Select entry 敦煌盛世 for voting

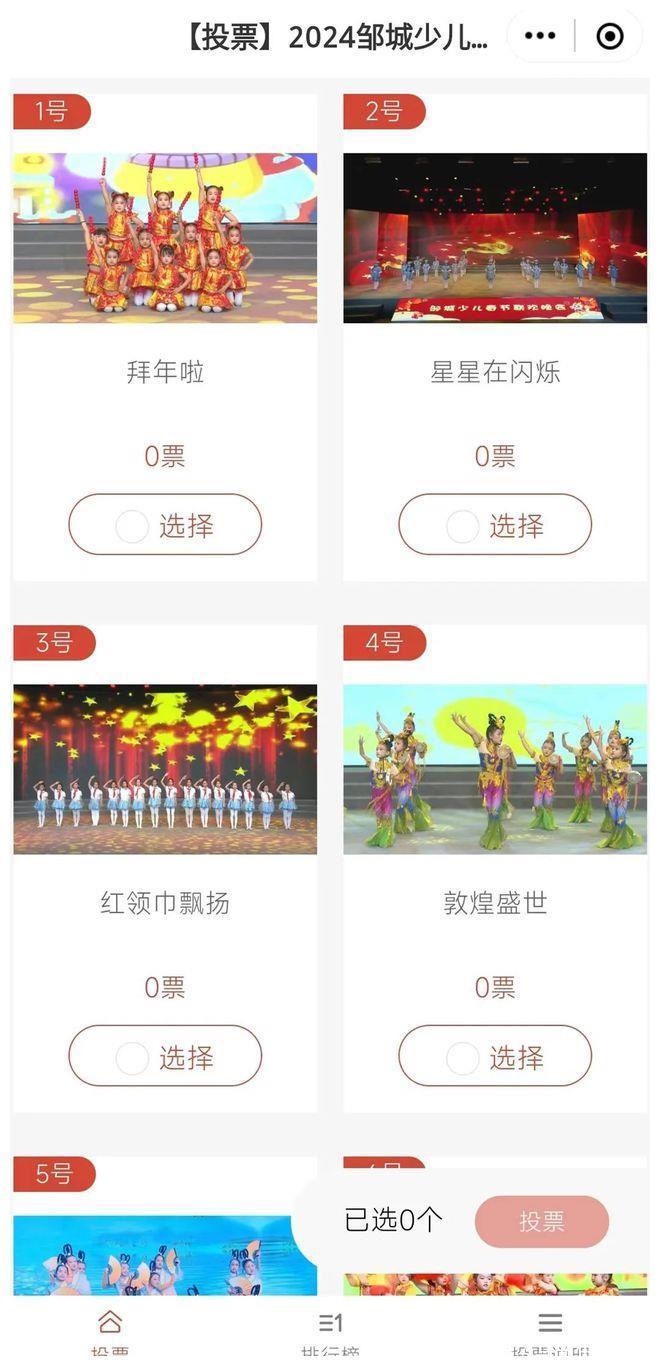point(495,1056)
